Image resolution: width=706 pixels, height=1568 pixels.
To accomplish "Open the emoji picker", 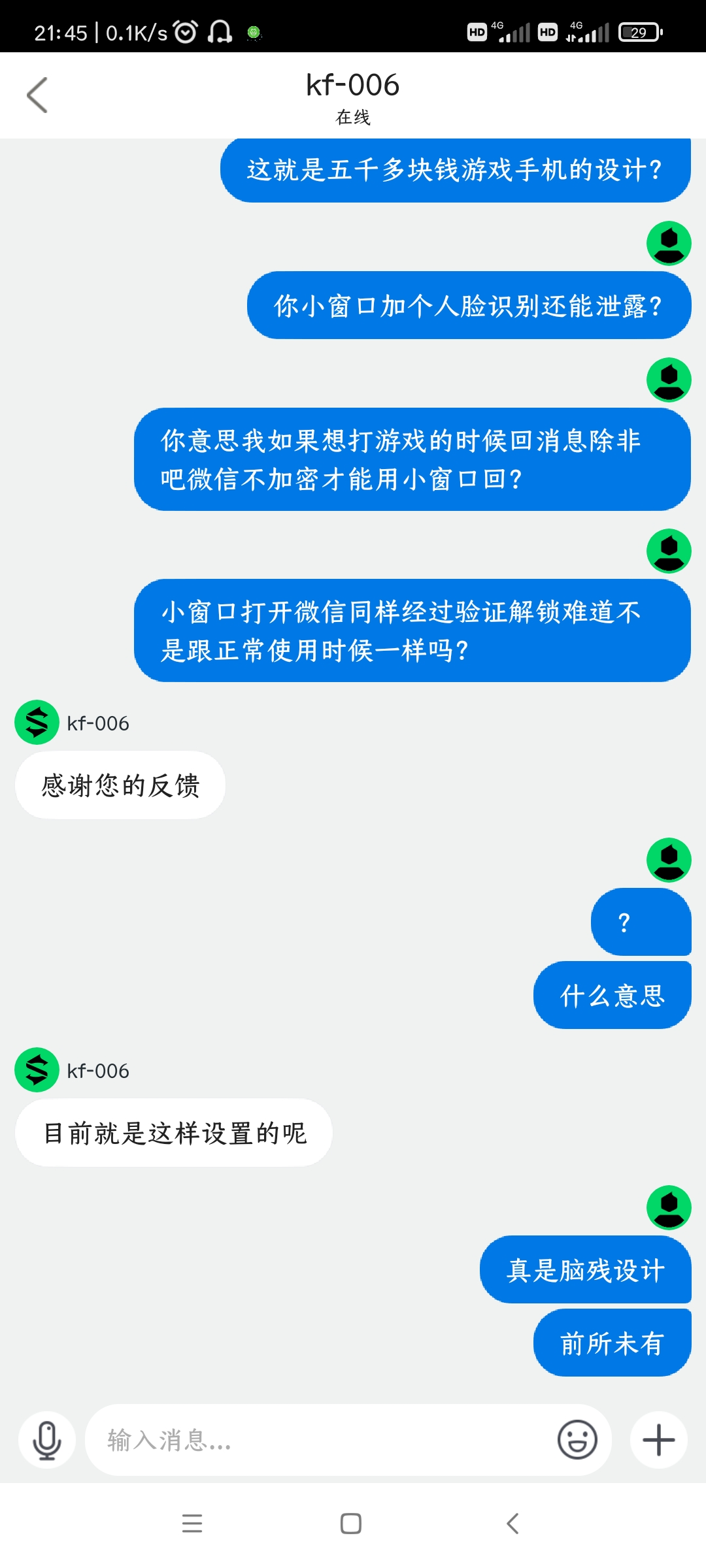I will [577, 1439].
